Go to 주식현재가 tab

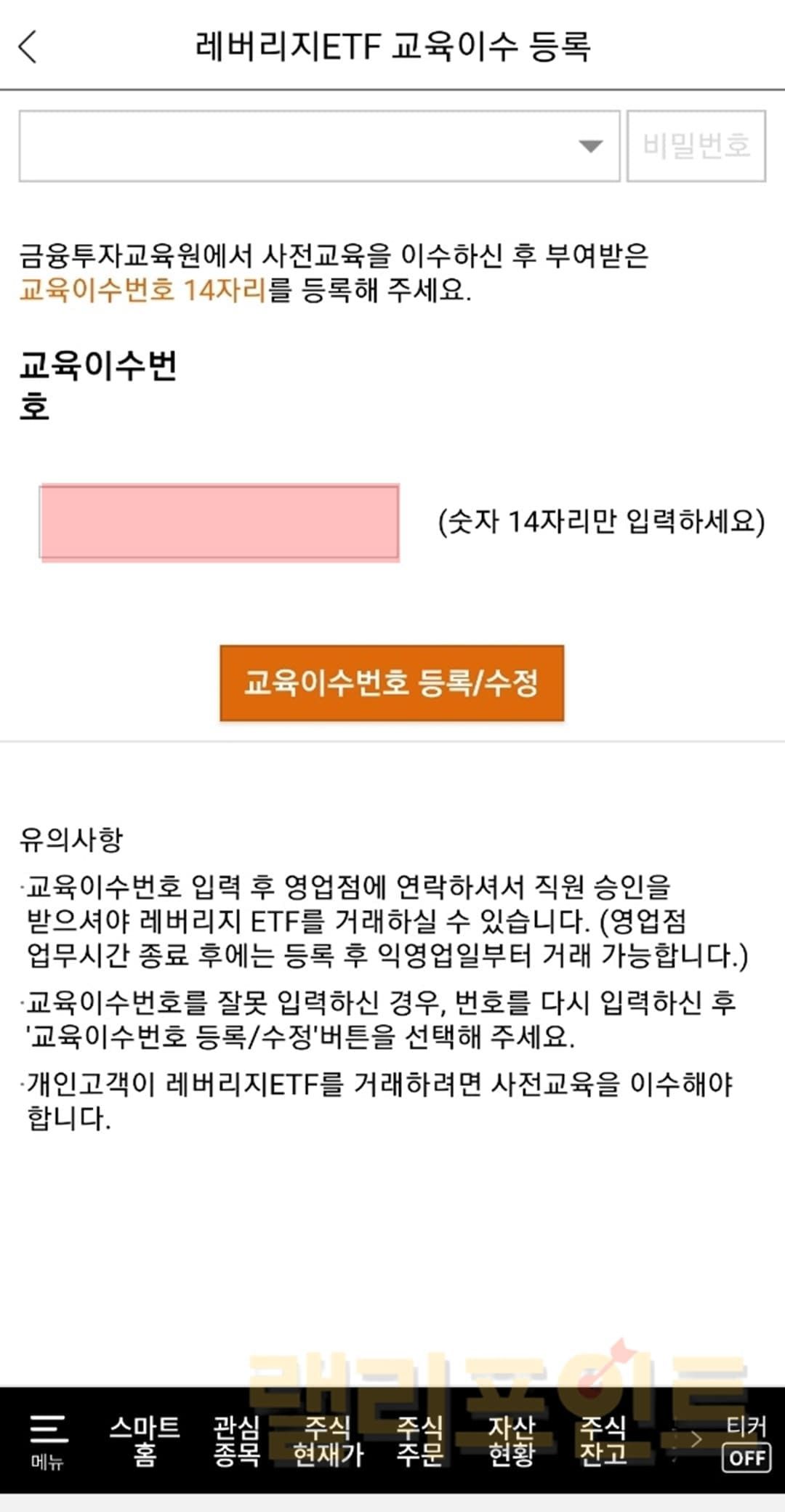(328, 1440)
